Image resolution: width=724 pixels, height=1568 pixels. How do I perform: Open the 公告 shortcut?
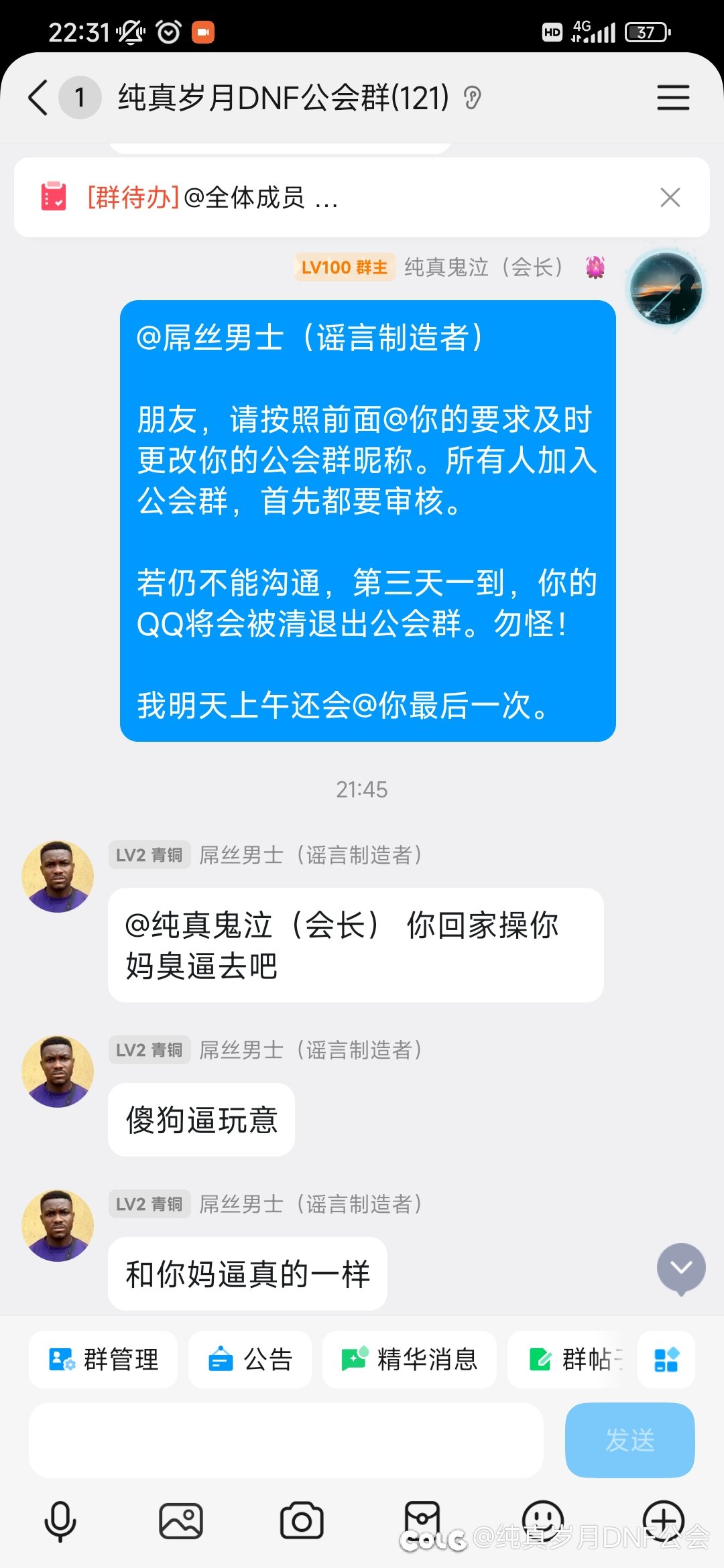(x=250, y=1360)
